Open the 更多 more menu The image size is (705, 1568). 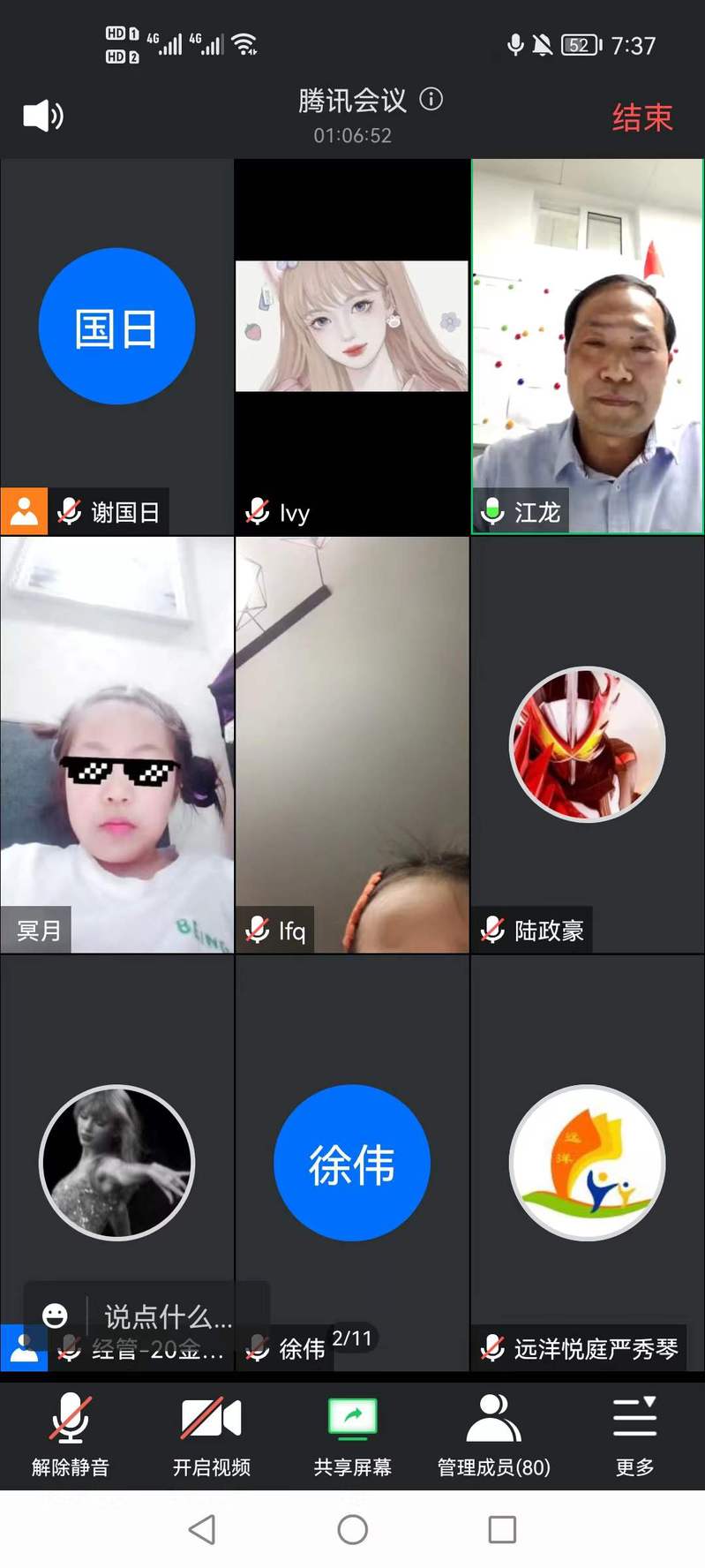(x=634, y=1436)
